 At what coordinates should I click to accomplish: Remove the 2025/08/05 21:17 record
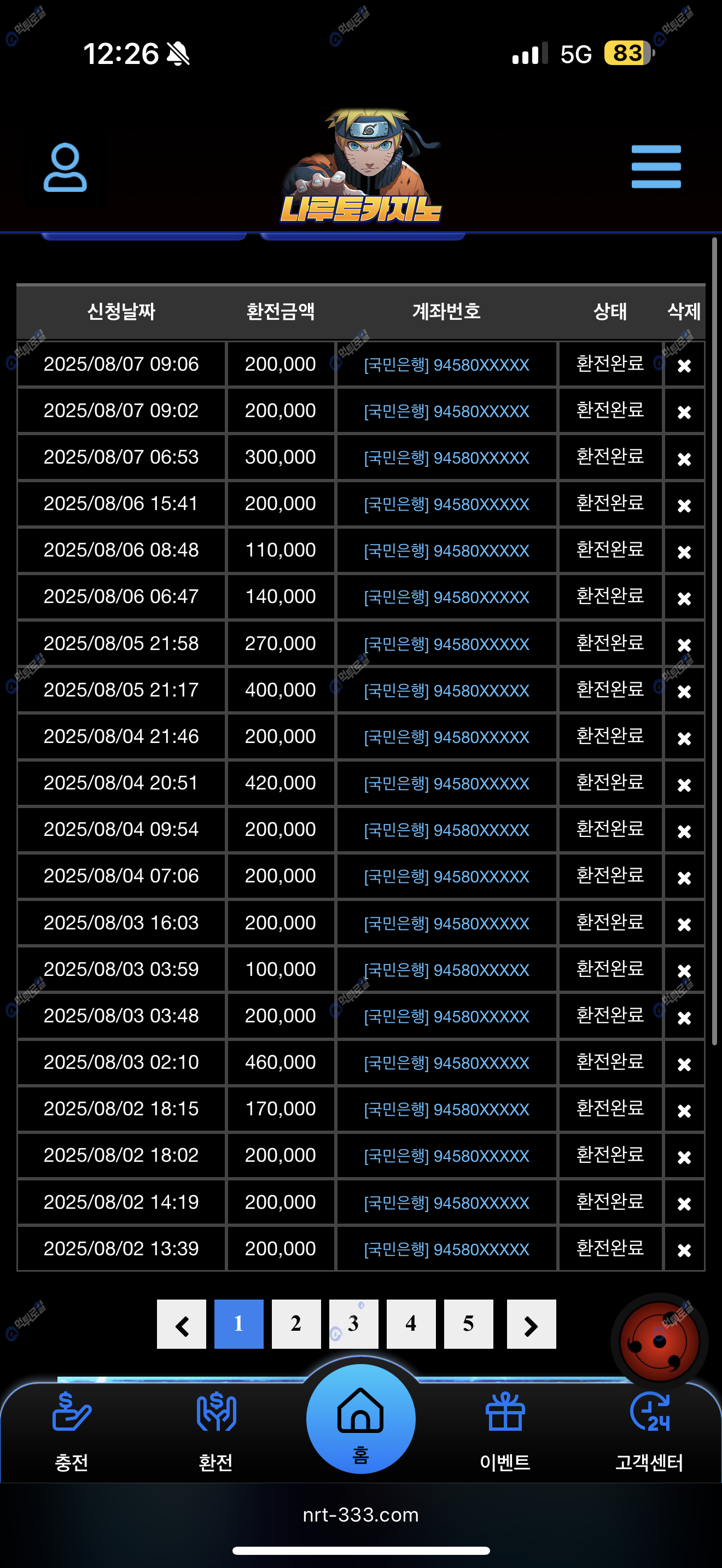(x=684, y=691)
